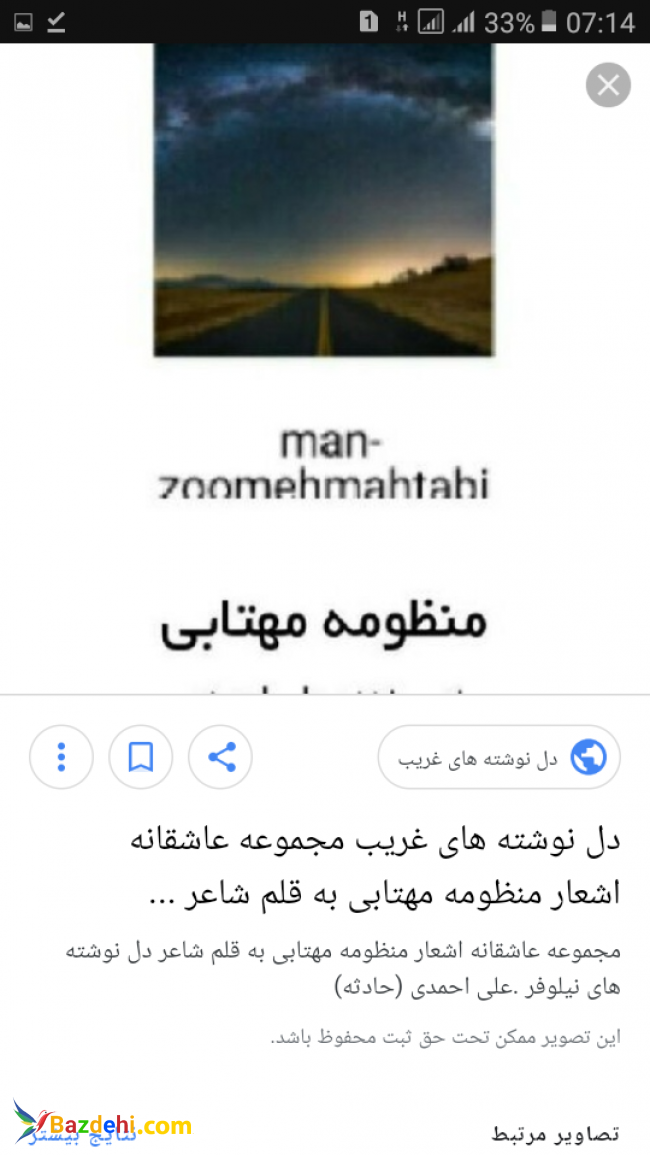Open the night road image

pyautogui.click(x=323, y=200)
